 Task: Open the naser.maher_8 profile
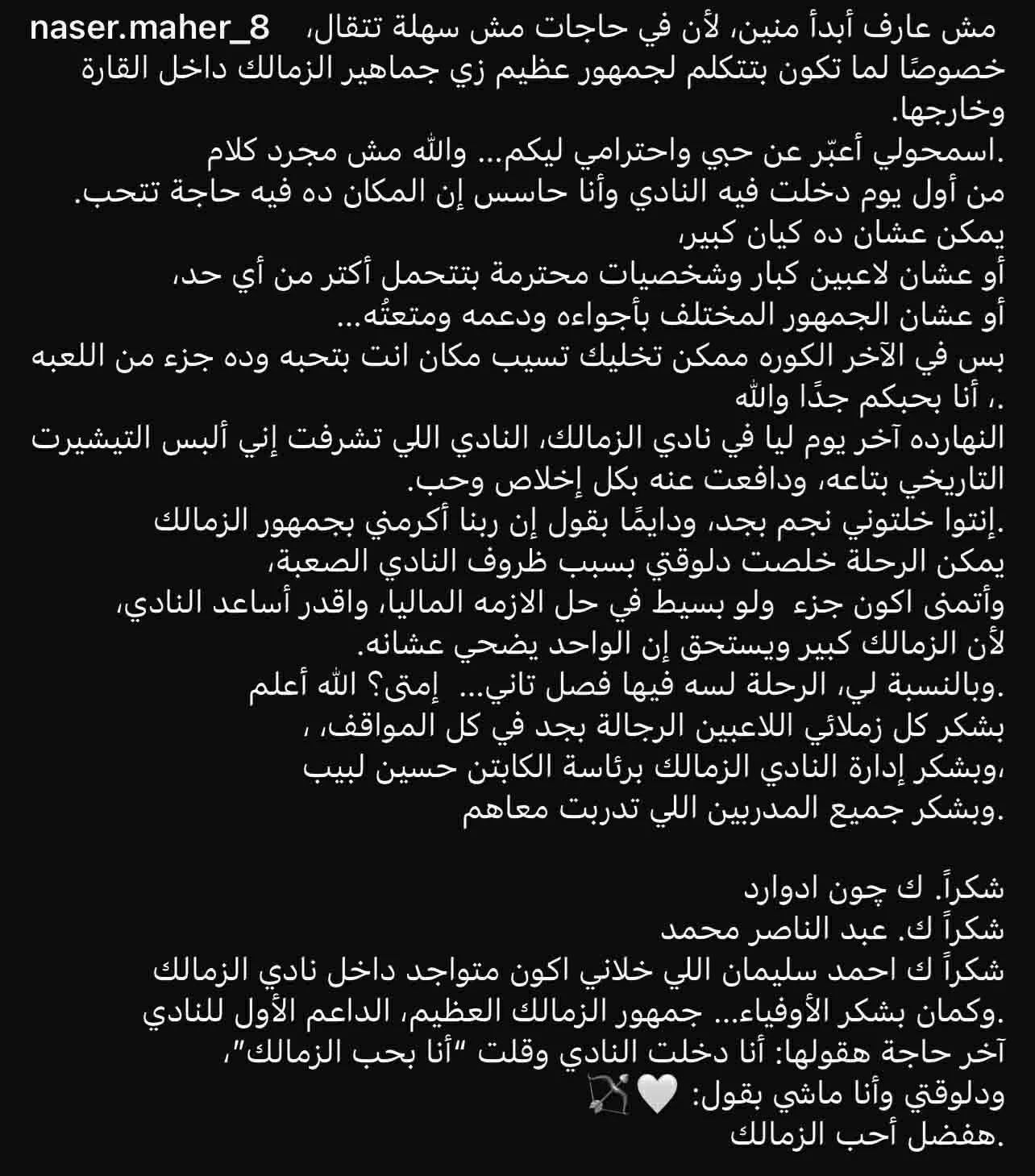click(x=149, y=29)
